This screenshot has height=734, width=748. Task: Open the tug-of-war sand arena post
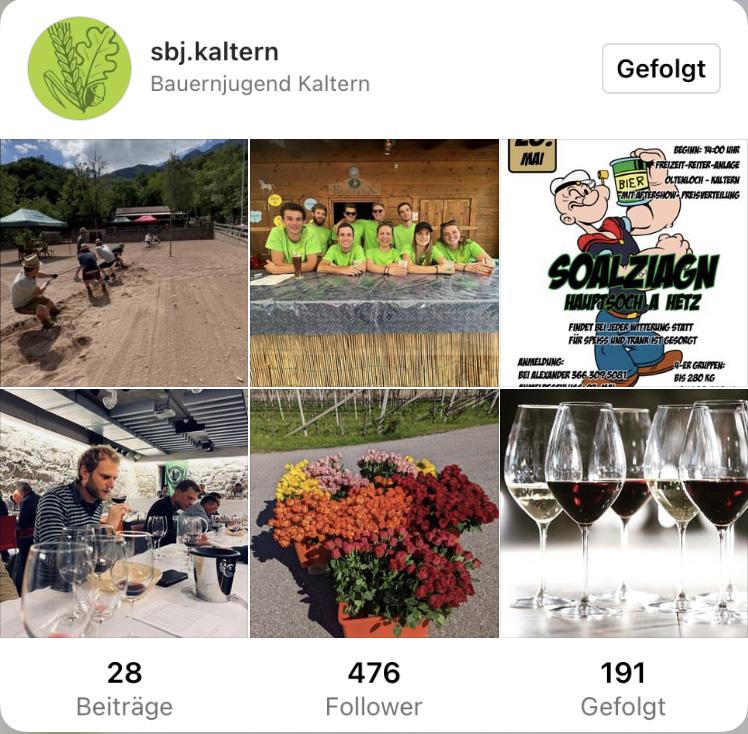pyautogui.click(x=123, y=262)
